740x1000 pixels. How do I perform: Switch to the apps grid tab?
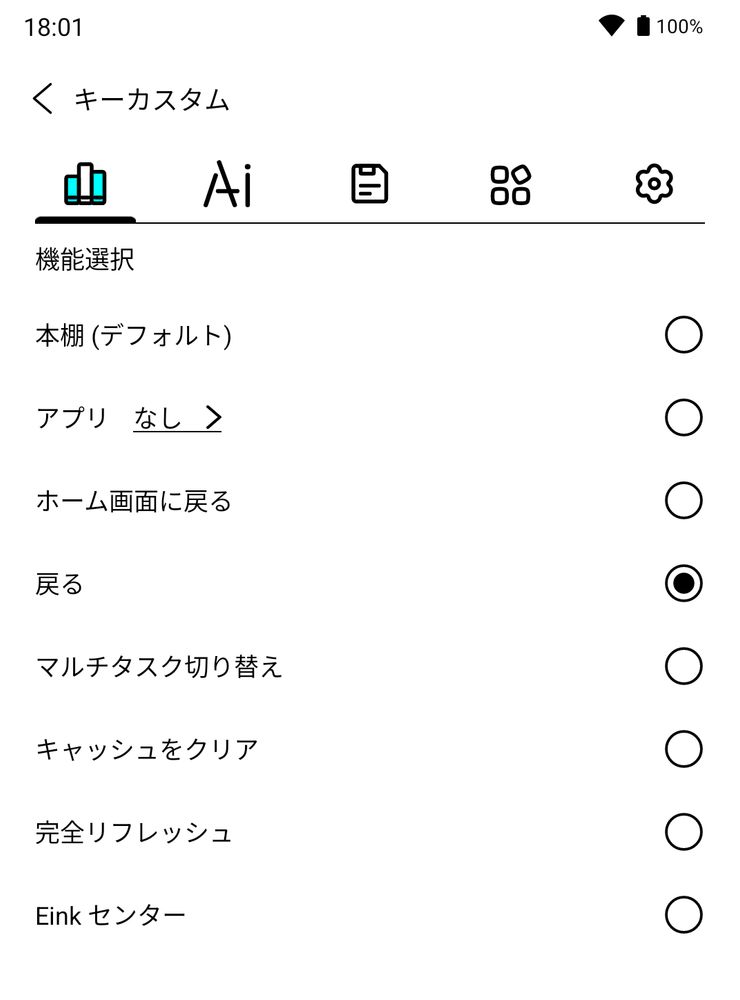[x=510, y=185]
